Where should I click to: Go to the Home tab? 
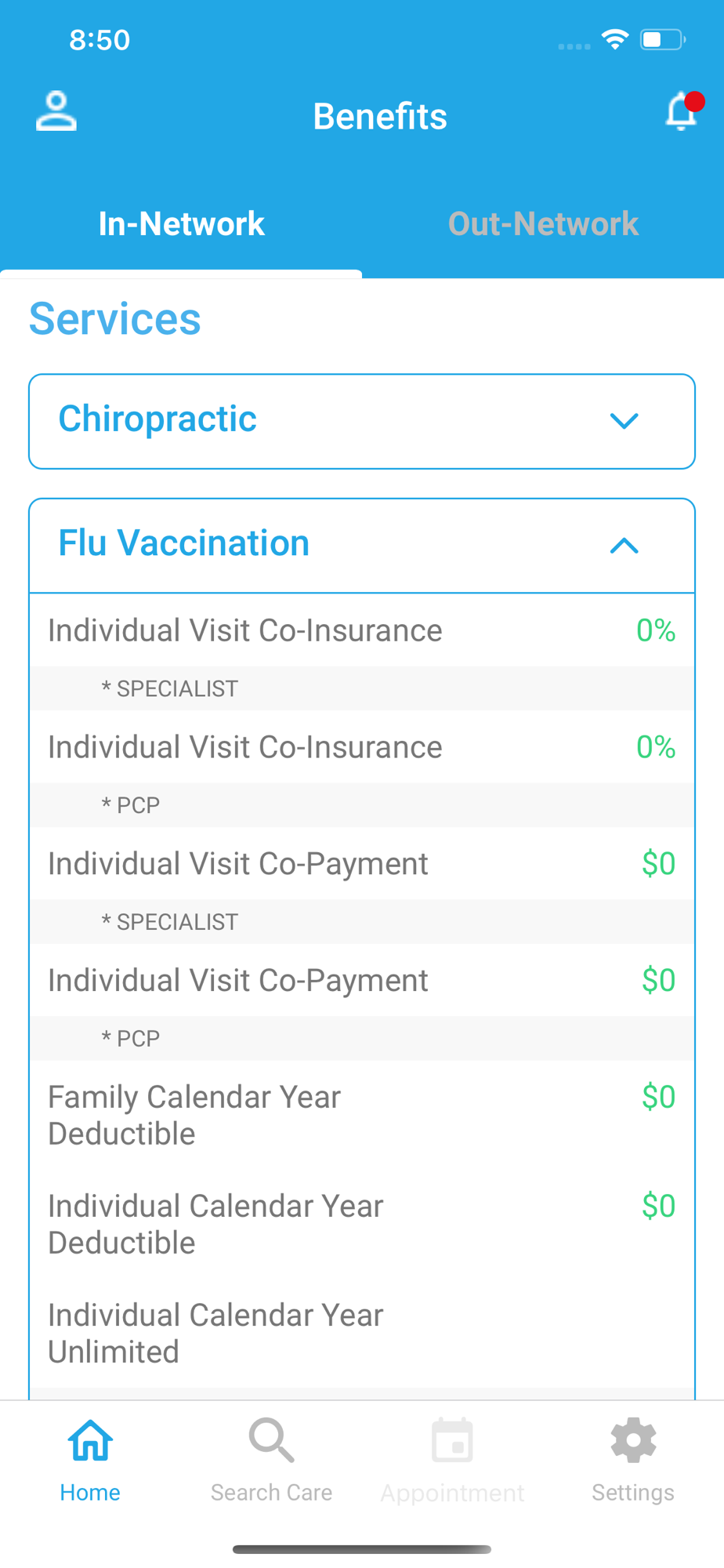90,1460
